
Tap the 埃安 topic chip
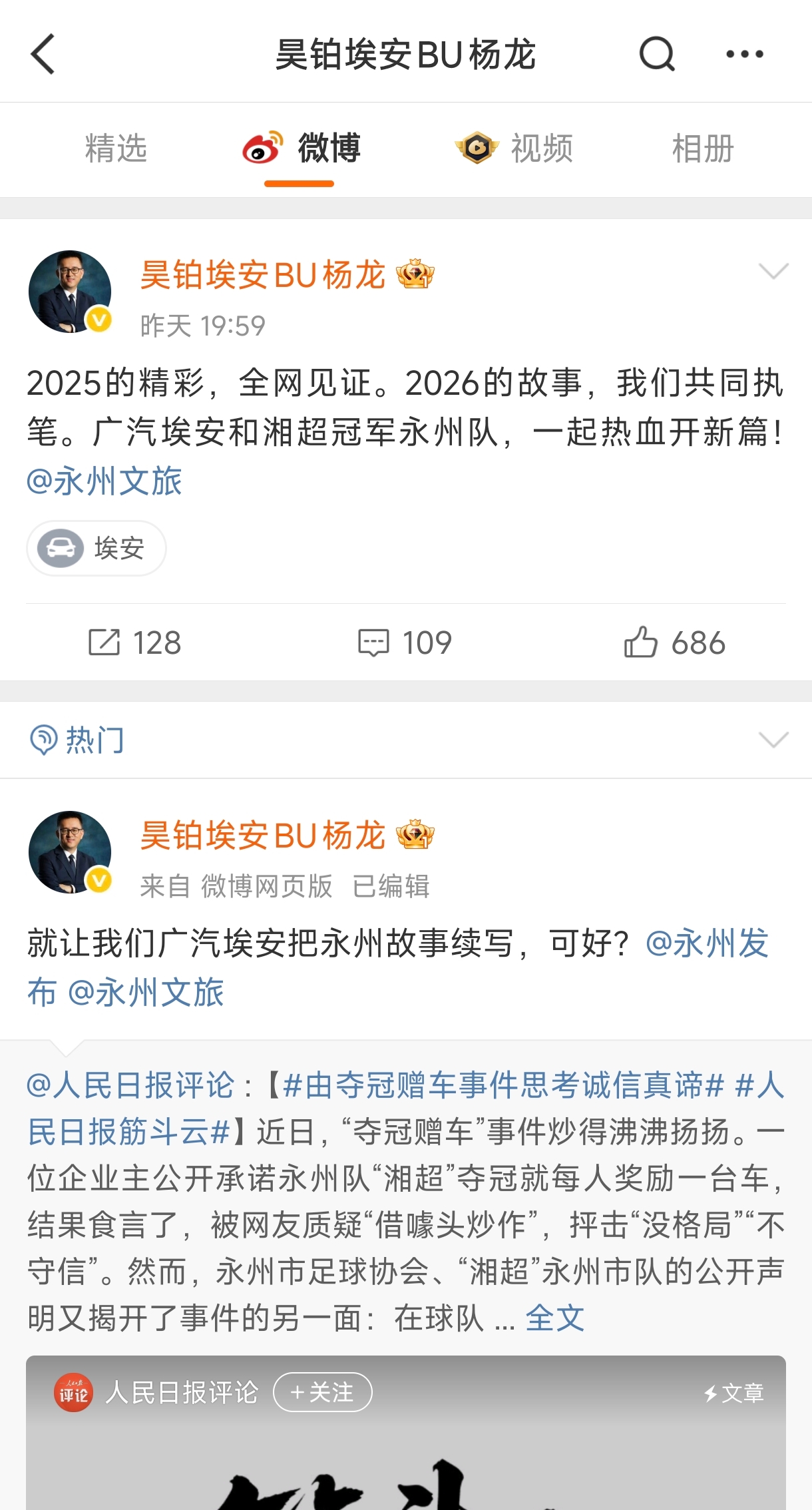[x=97, y=548]
